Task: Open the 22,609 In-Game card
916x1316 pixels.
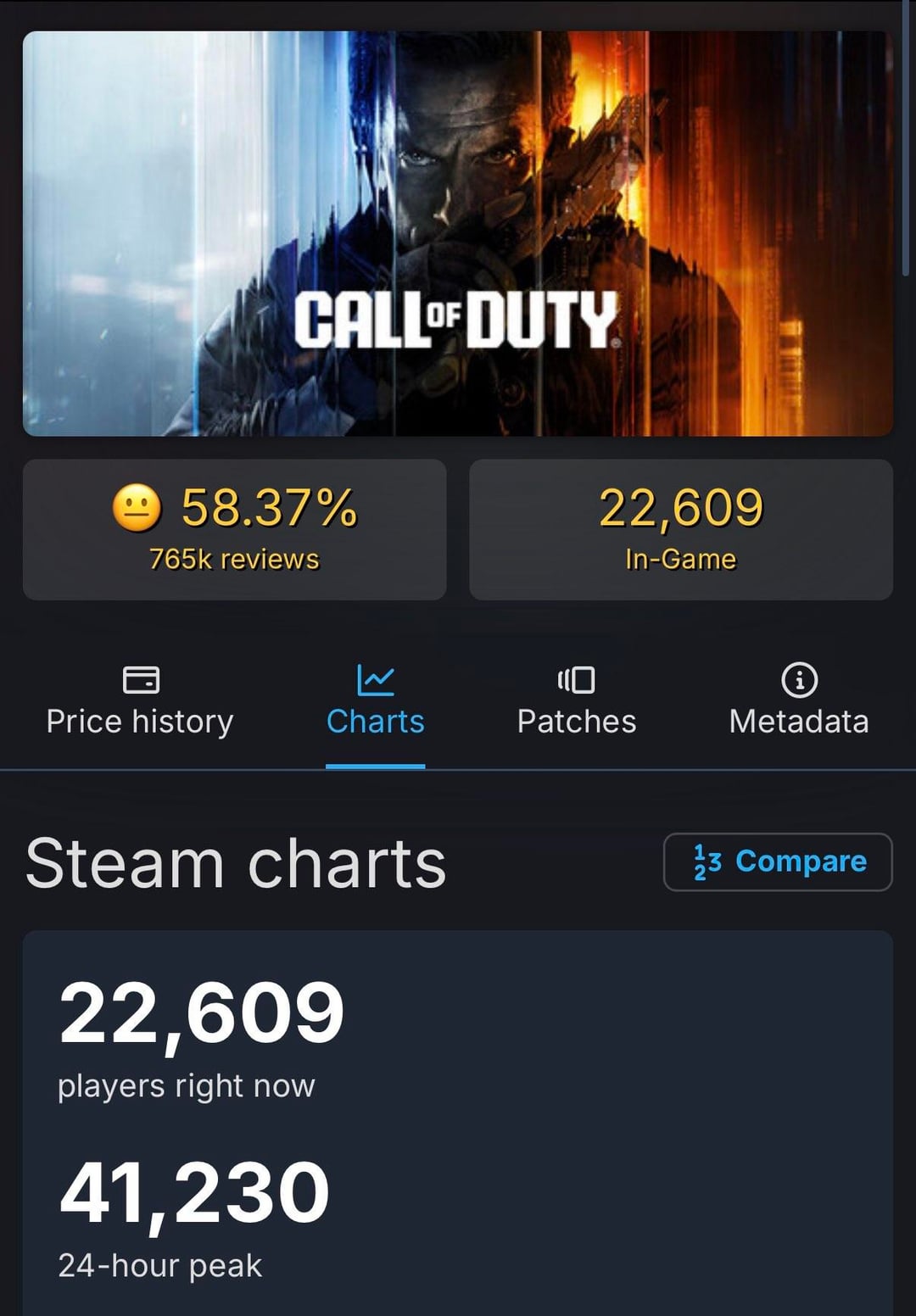Action: [680, 530]
